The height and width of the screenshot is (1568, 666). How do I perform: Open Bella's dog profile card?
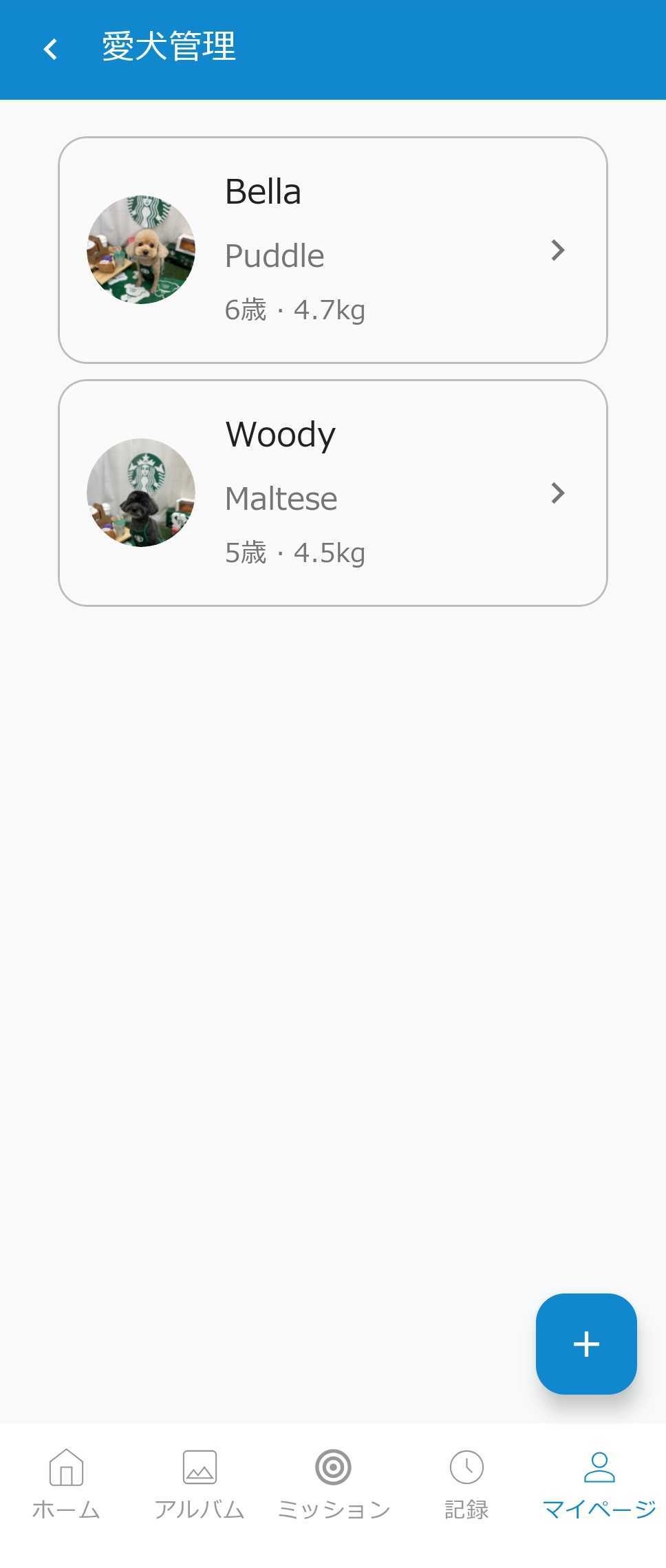[333, 250]
